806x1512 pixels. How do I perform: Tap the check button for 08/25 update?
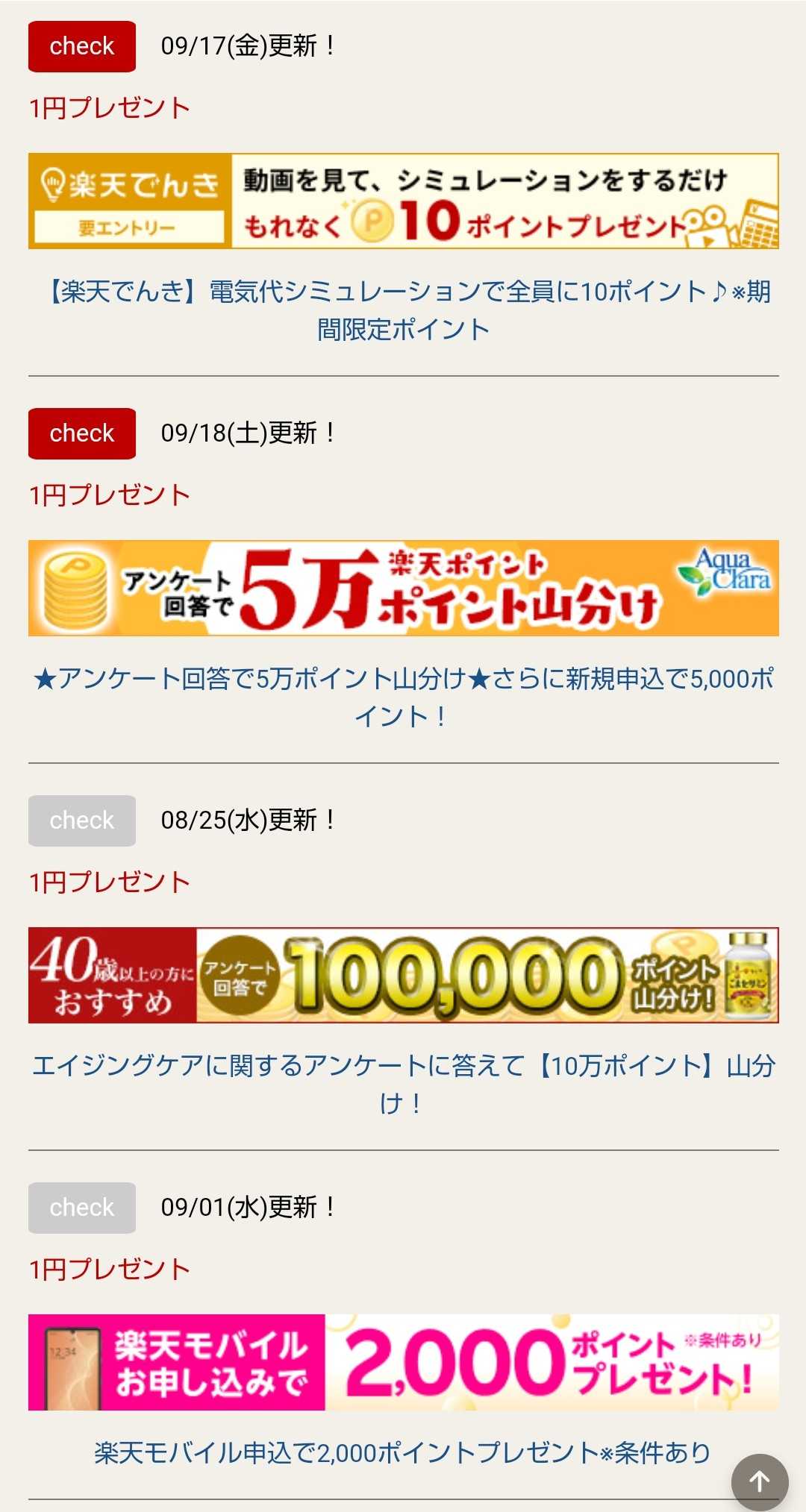tap(82, 821)
